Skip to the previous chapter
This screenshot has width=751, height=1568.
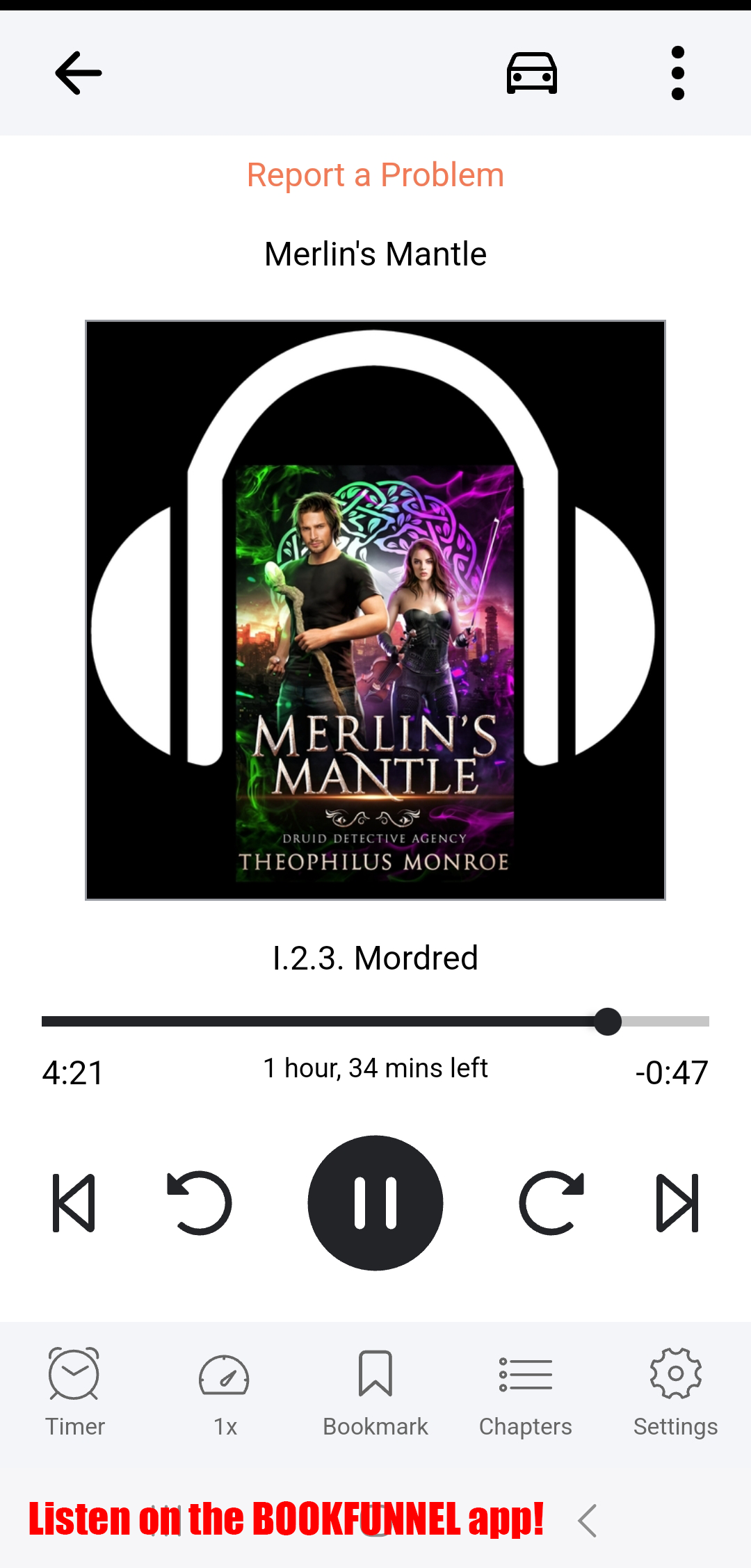[x=74, y=1203]
